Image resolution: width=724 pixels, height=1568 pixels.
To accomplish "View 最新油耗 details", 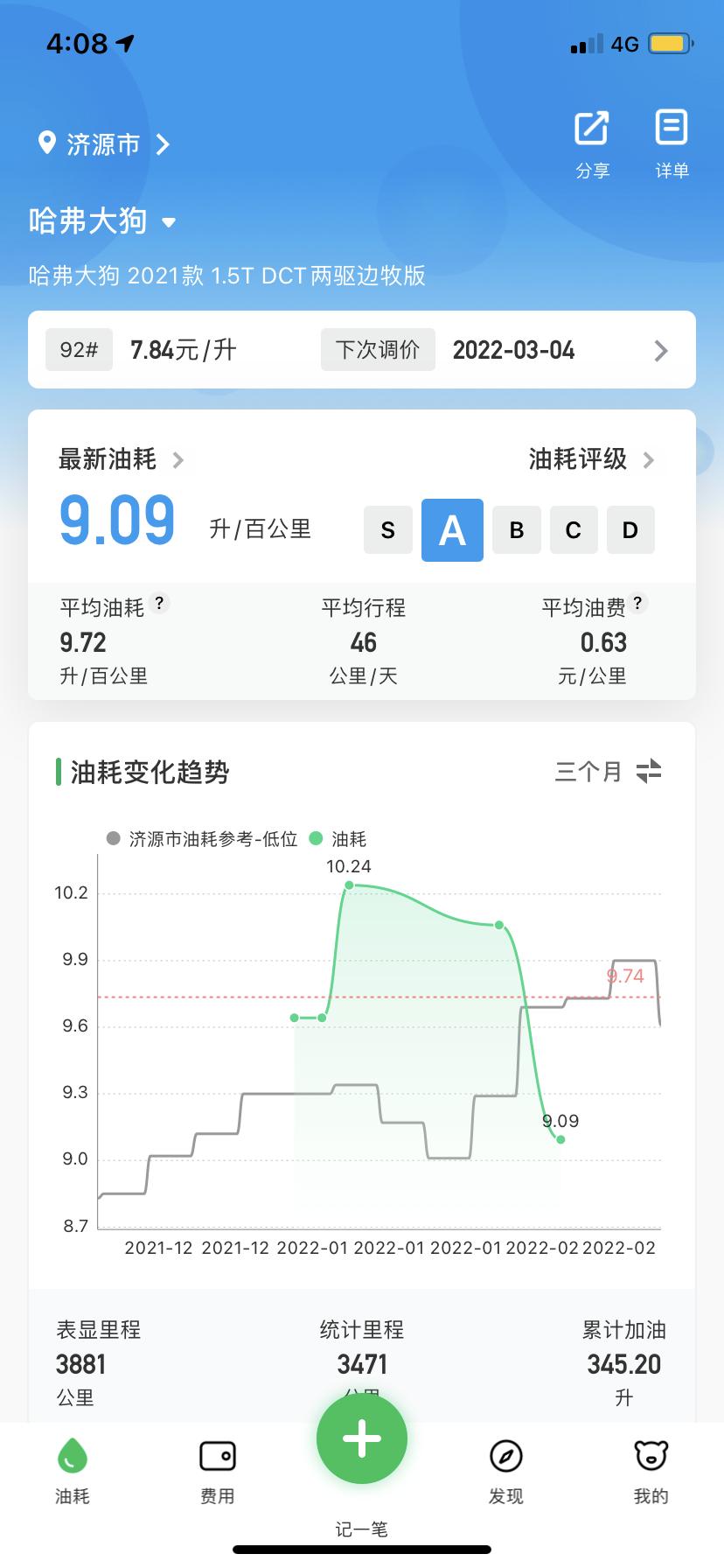I will pos(121,459).
